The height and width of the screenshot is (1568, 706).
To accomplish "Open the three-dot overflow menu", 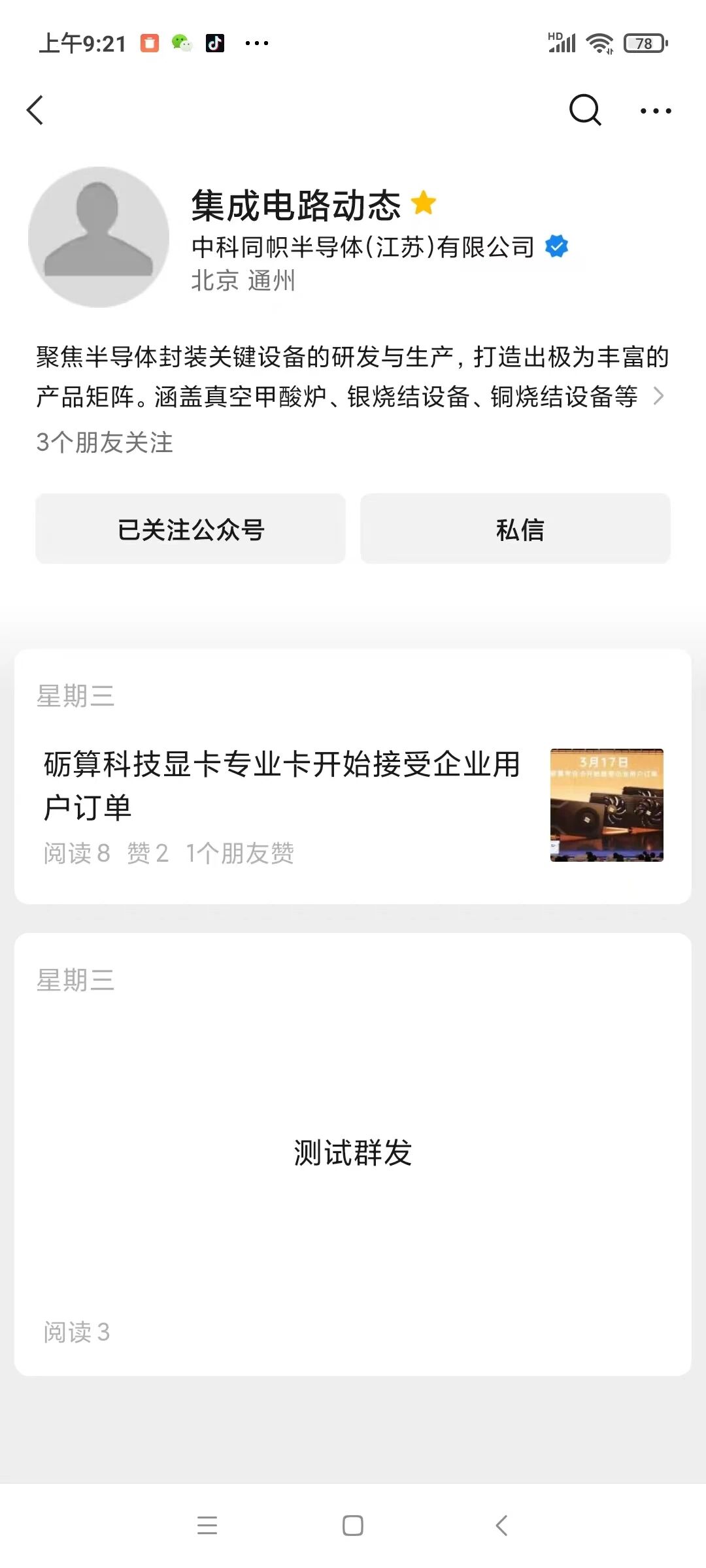I will [656, 111].
